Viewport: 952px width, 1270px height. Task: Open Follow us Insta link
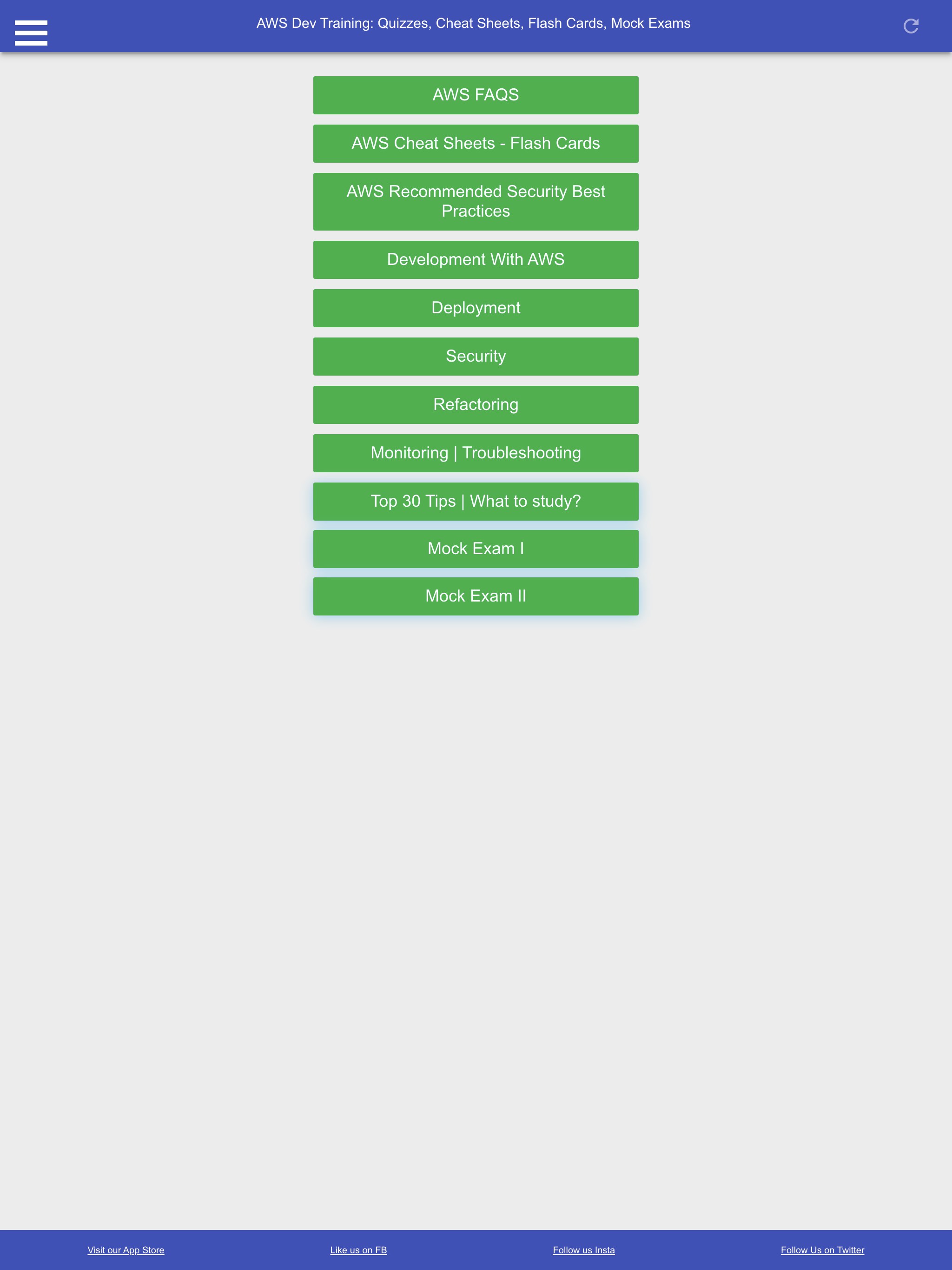pyautogui.click(x=583, y=1250)
